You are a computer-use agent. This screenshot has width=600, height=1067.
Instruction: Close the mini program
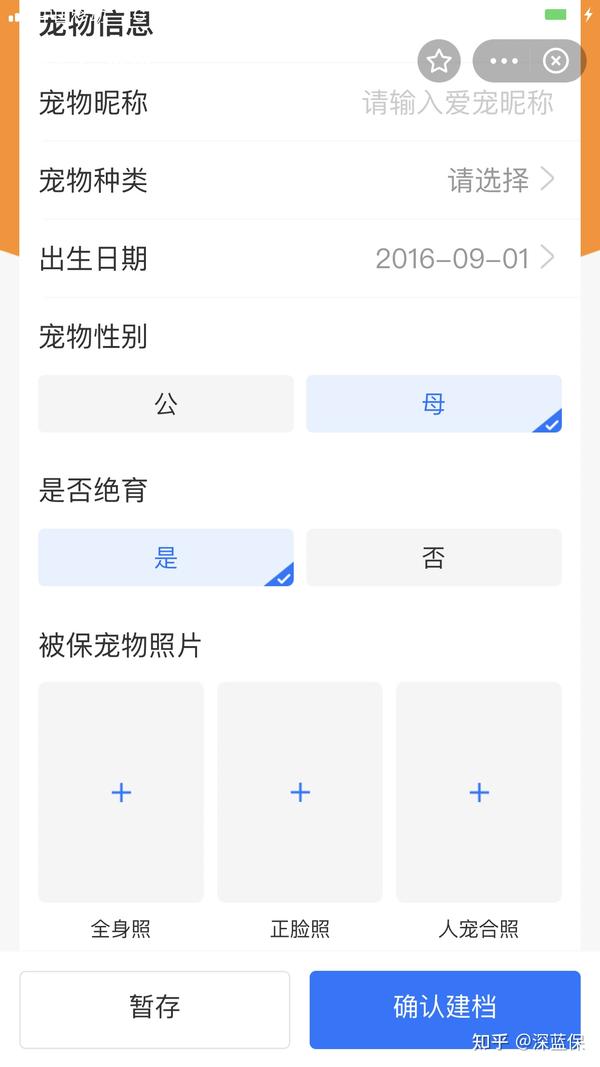tap(556, 61)
